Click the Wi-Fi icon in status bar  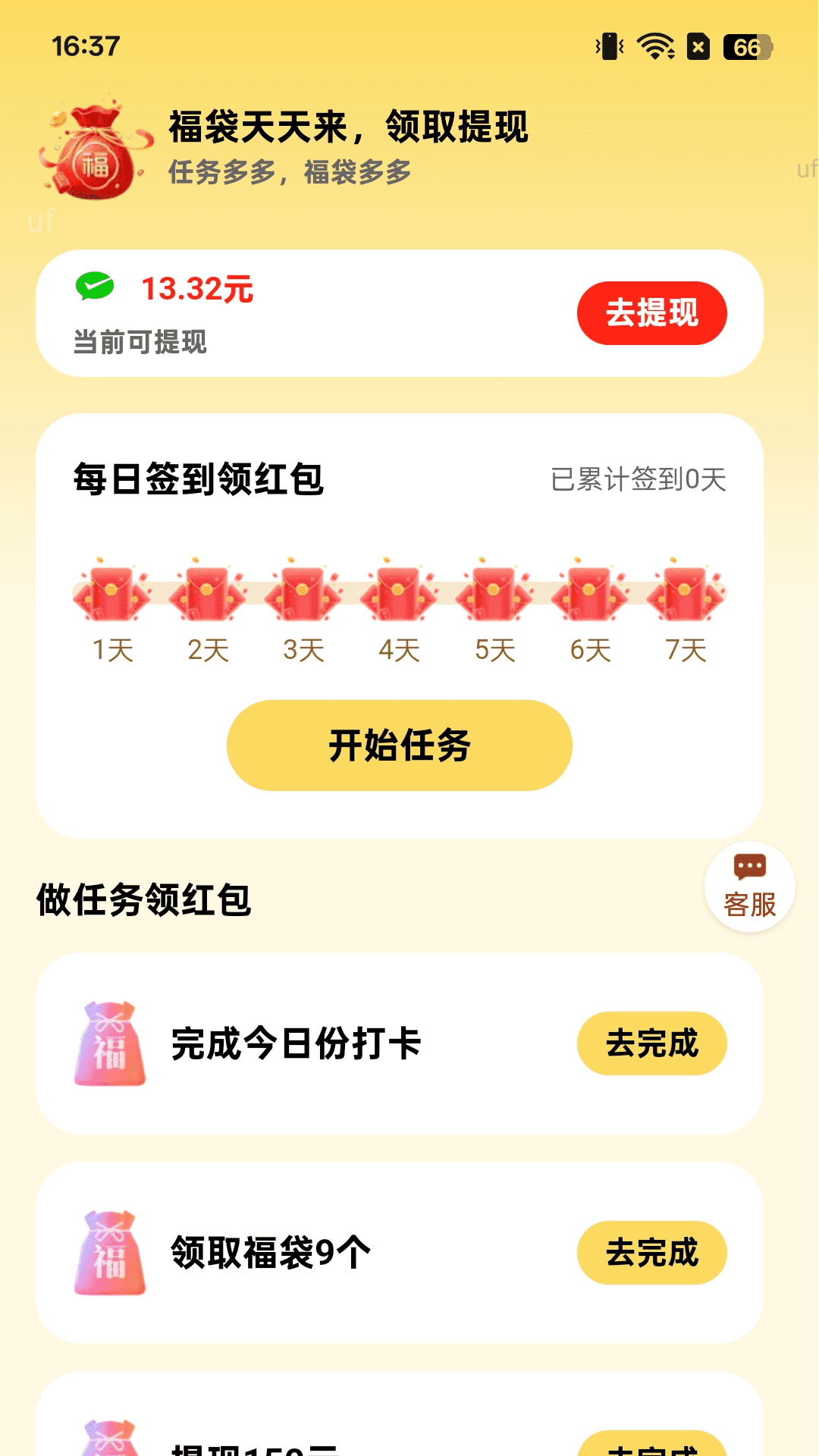click(x=655, y=47)
